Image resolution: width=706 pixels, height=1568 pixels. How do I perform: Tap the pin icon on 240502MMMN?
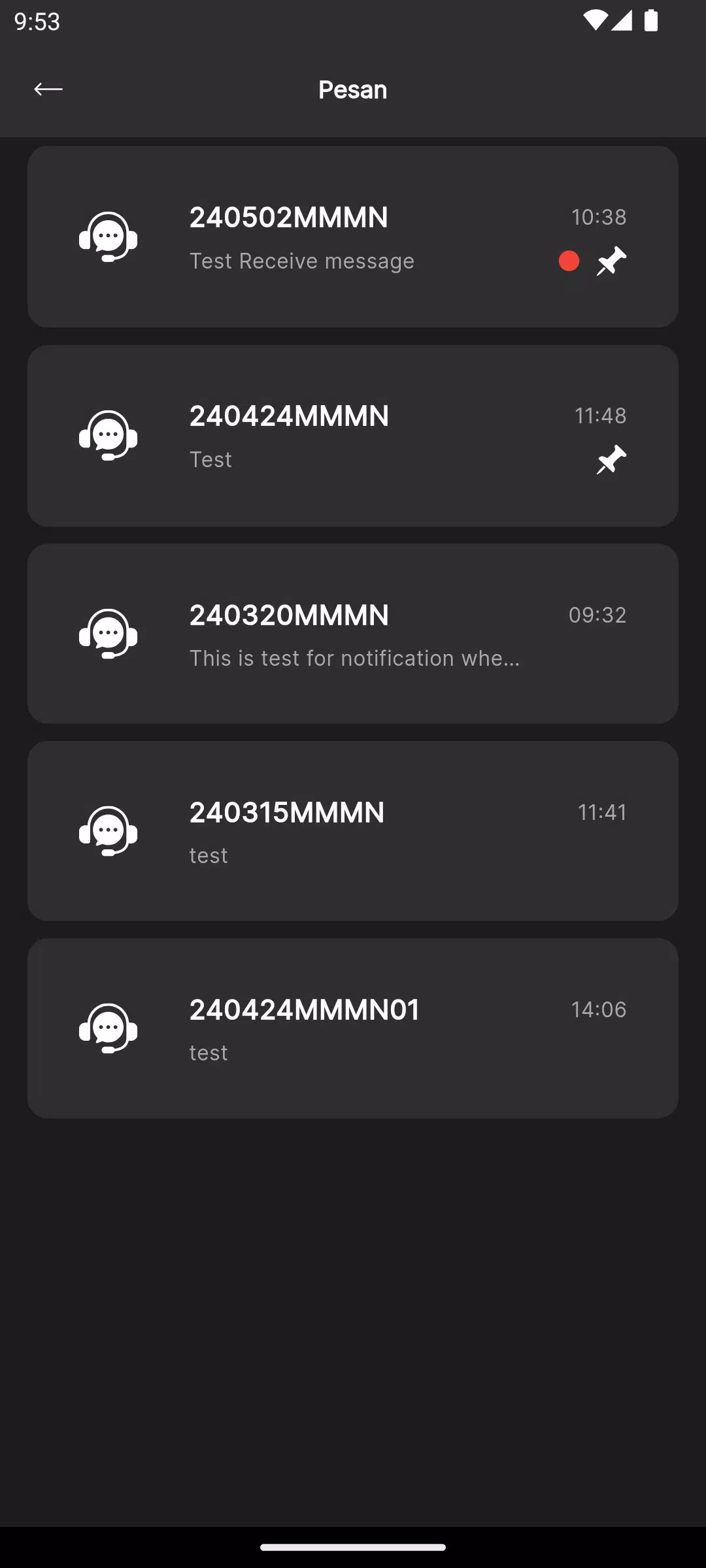(611, 261)
